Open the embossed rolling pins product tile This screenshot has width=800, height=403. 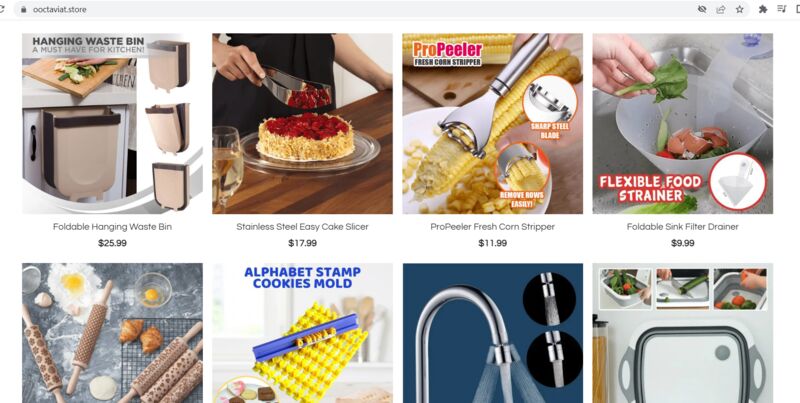112,333
